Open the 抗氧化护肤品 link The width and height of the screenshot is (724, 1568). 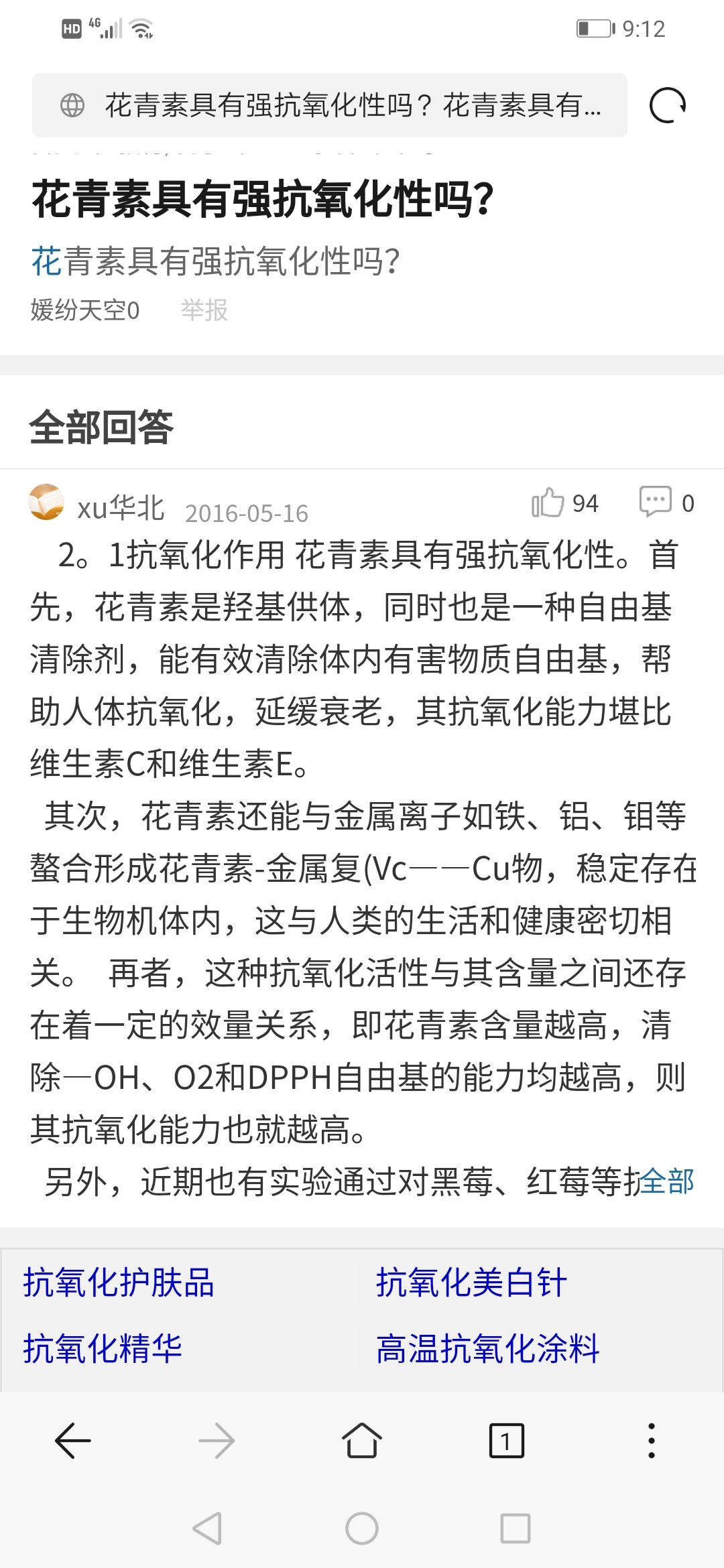click(119, 1283)
